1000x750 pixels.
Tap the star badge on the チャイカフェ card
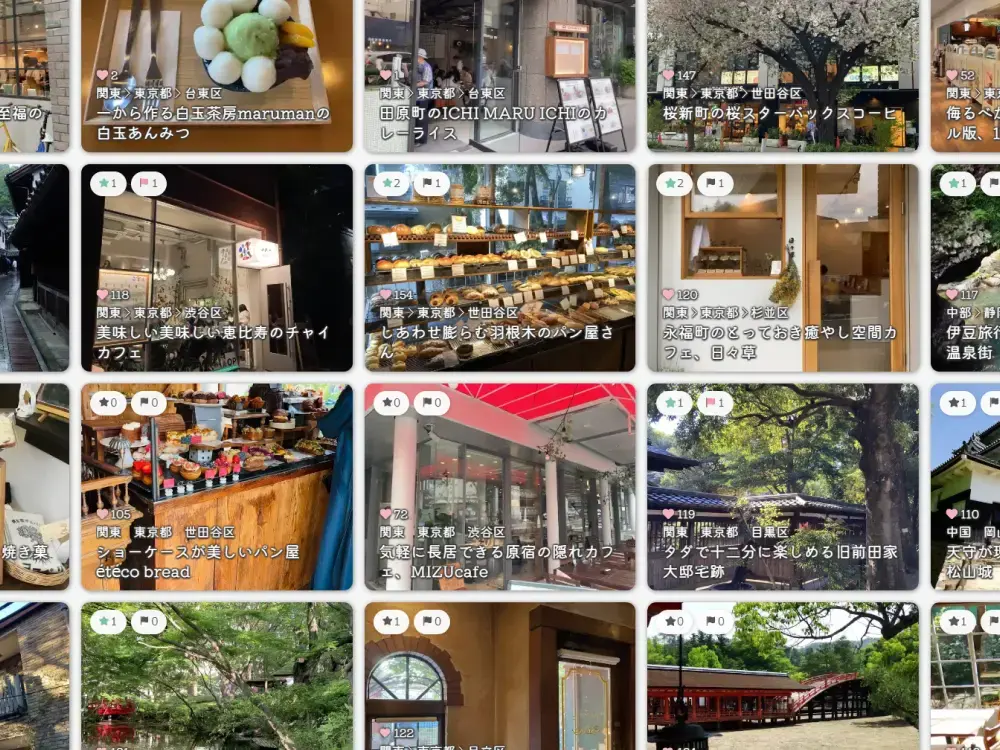(108, 184)
